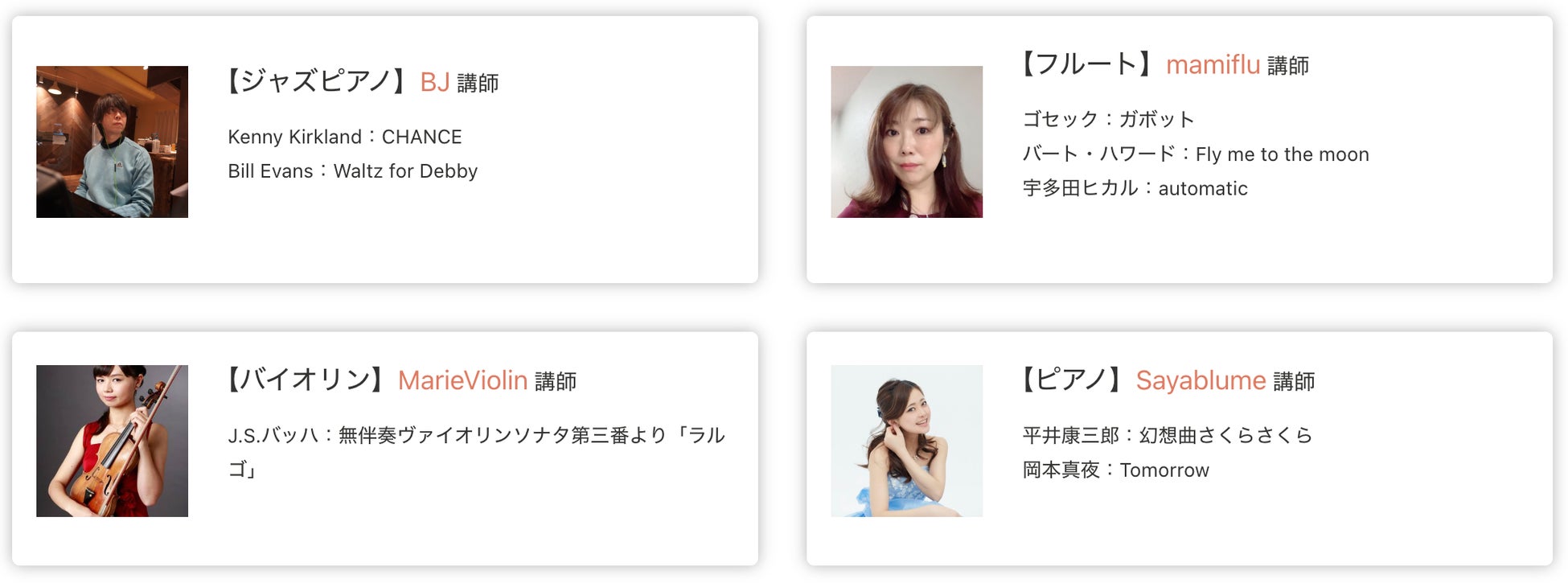The width and height of the screenshot is (1568, 583).
Task: Open Sayablume instructor profile link
Action: click(x=1201, y=380)
